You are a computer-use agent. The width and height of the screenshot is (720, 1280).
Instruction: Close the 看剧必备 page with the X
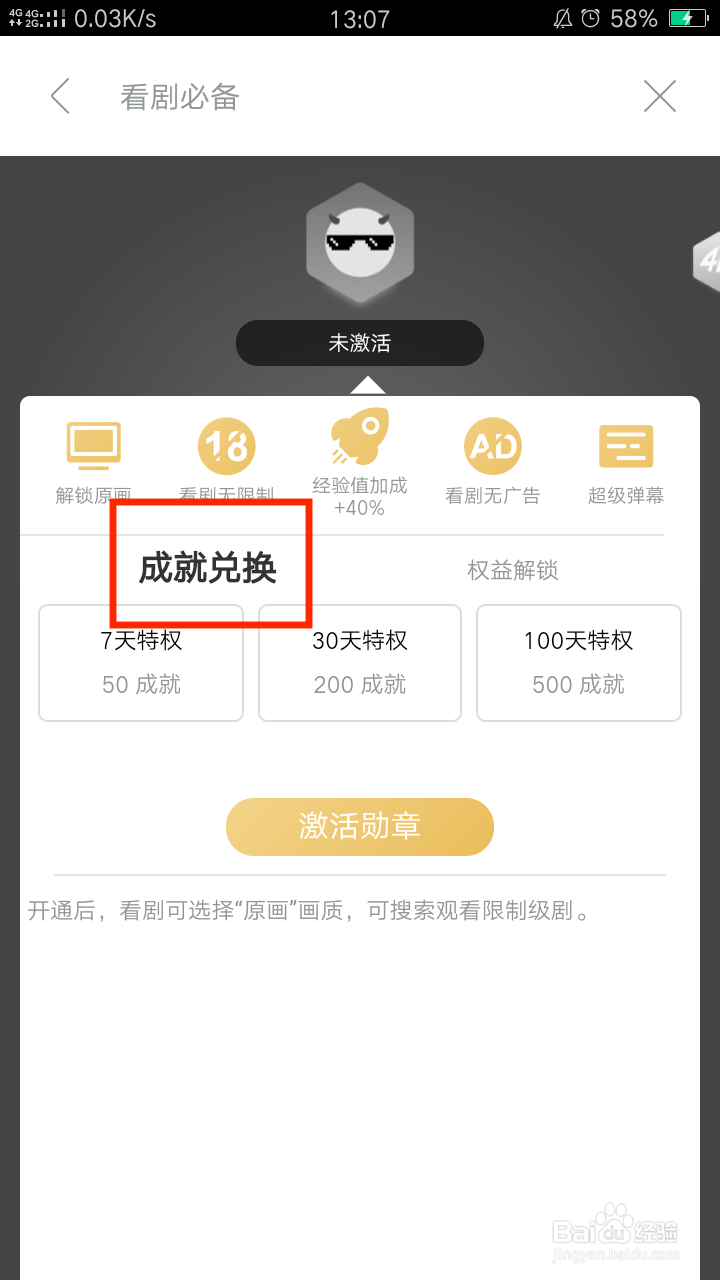(659, 96)
